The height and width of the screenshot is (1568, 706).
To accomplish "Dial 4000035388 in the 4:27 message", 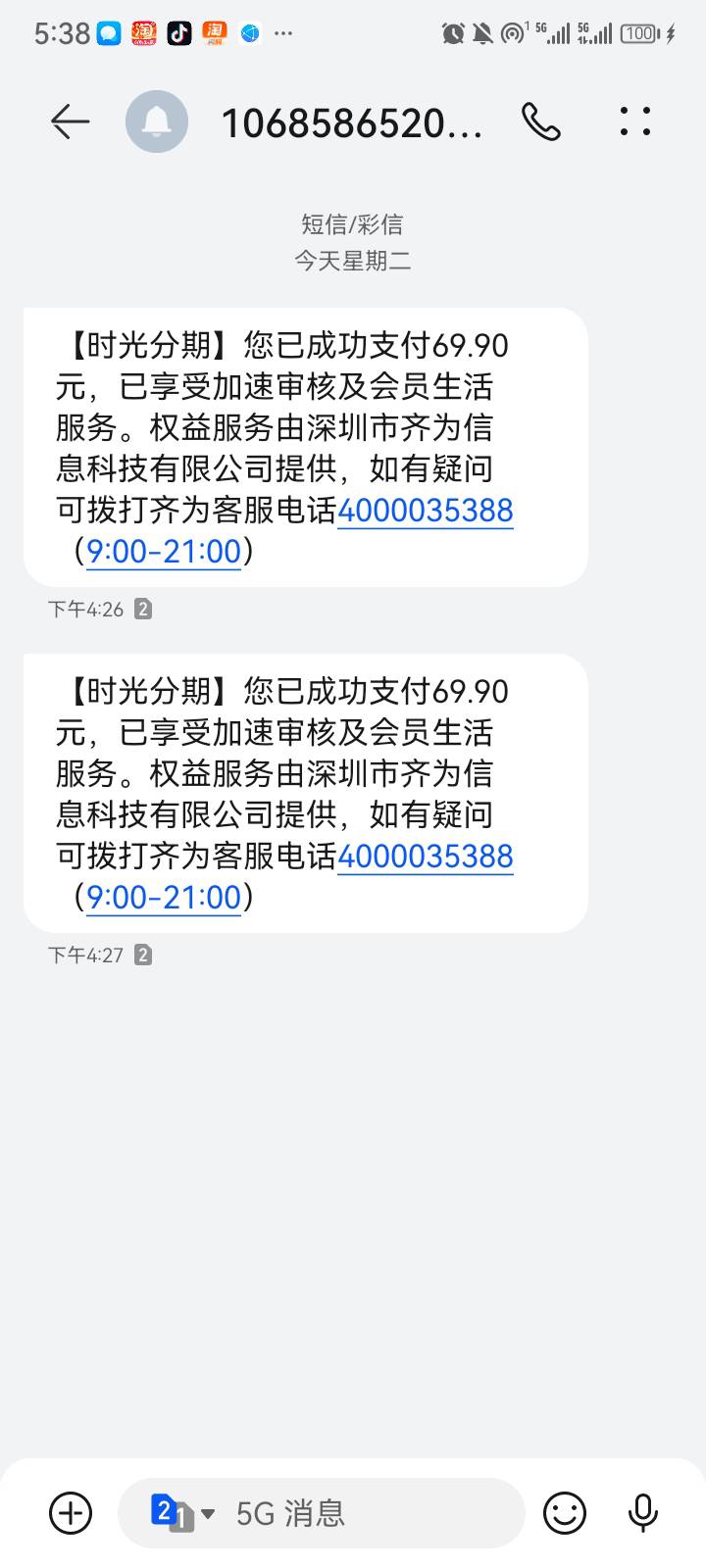I will (x=425, y=857).
